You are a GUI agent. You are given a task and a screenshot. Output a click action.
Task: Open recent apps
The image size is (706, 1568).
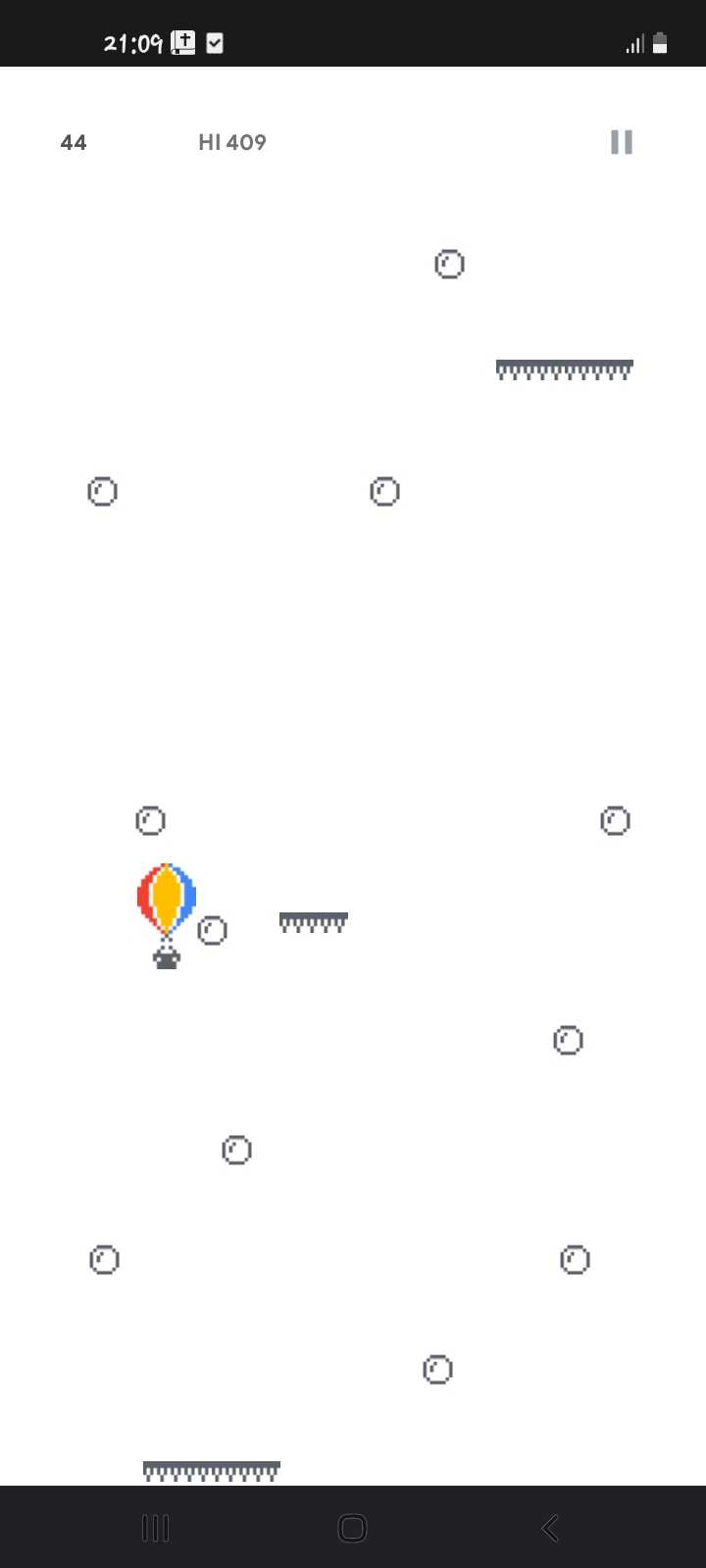coord(155,1527)
